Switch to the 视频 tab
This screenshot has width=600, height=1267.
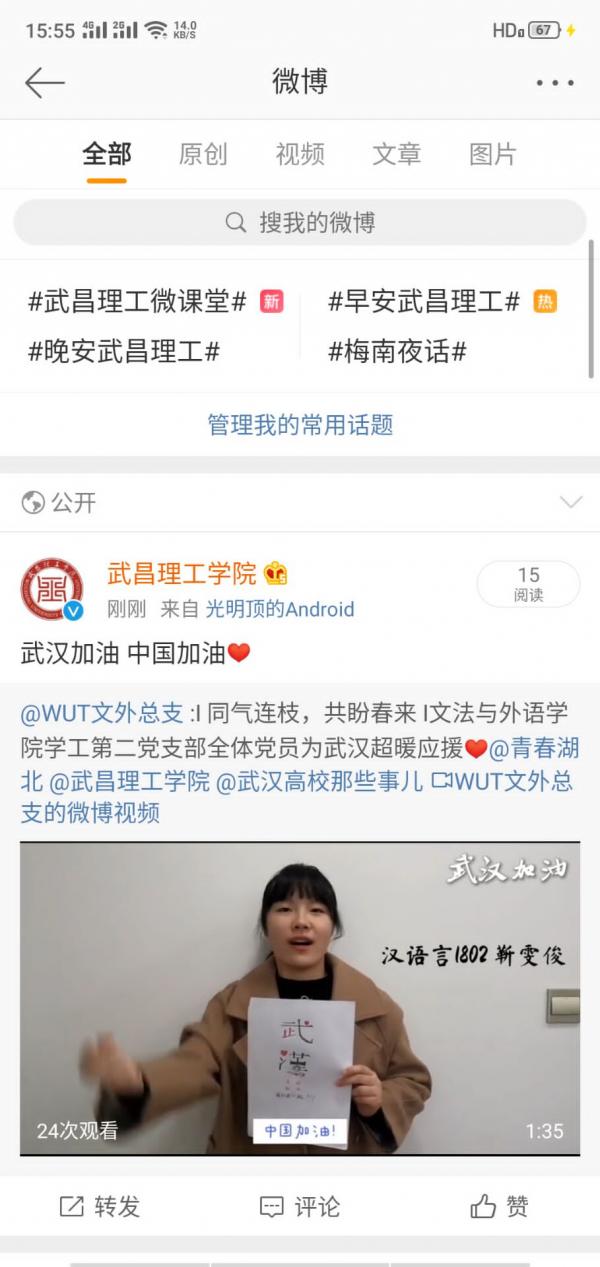[300, 154]
